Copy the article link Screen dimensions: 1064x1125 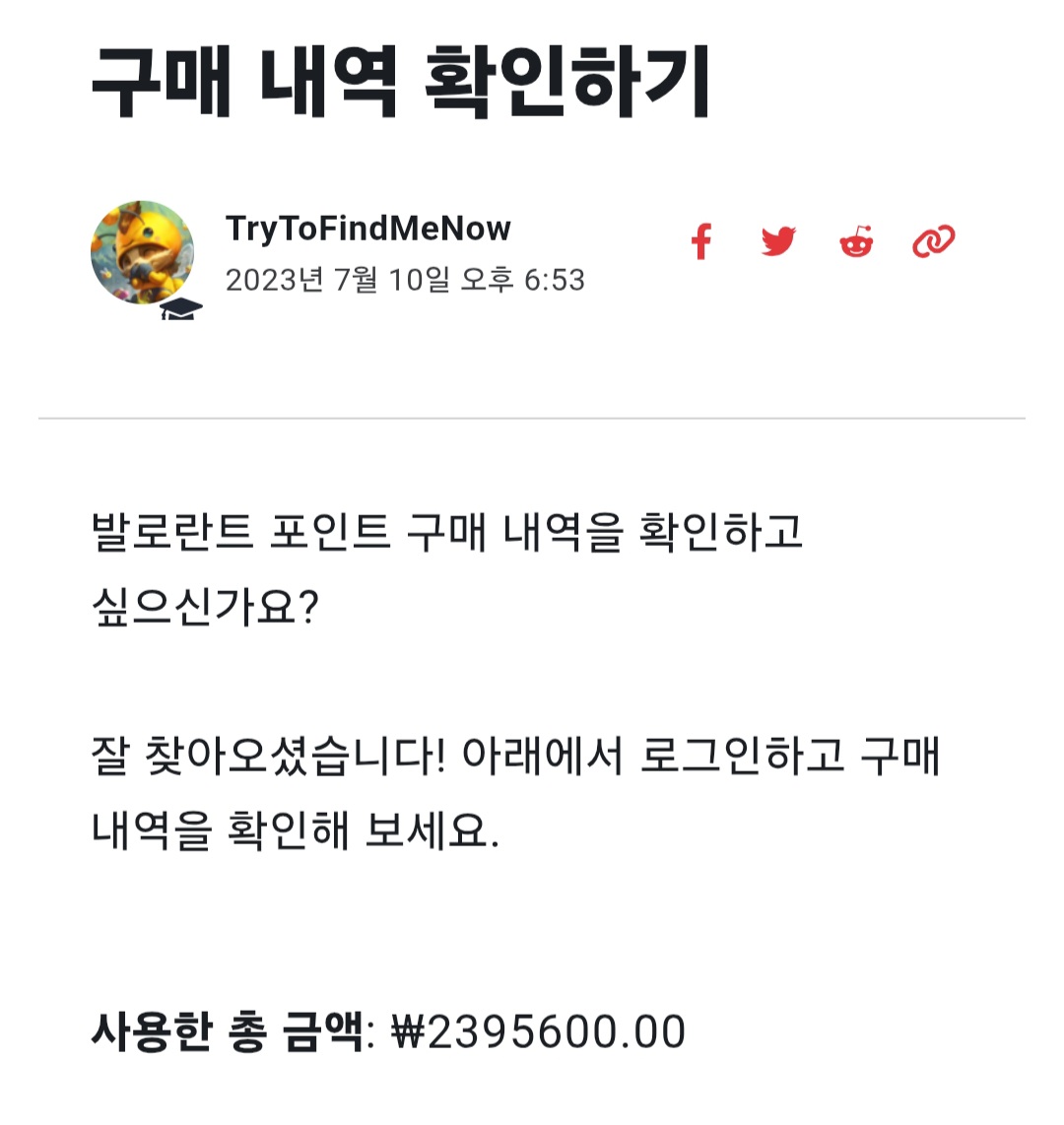tap(933, 241)
